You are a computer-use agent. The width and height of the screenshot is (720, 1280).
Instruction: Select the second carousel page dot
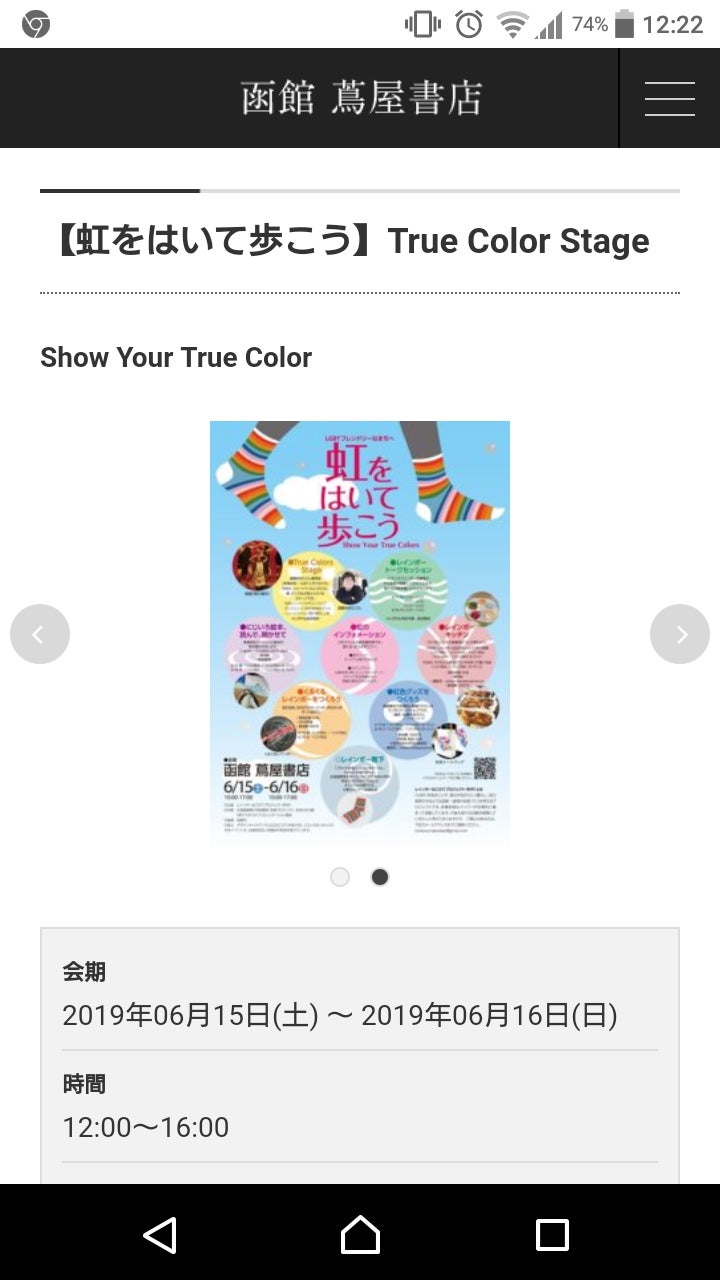tap(380, 877)
